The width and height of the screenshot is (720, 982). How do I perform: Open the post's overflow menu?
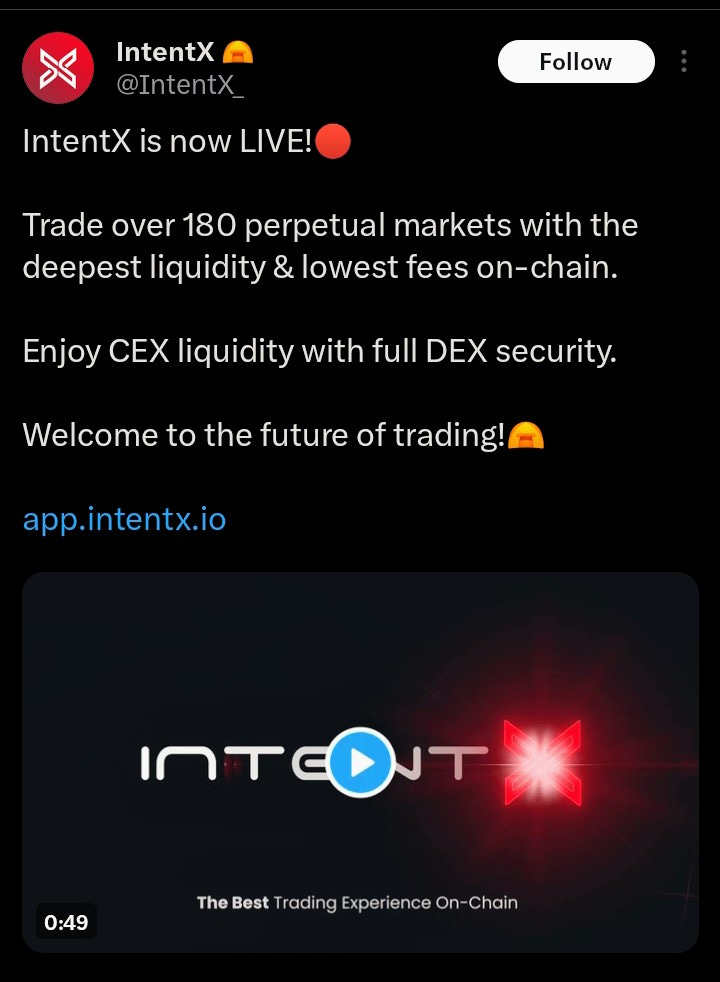click(684, 62)
